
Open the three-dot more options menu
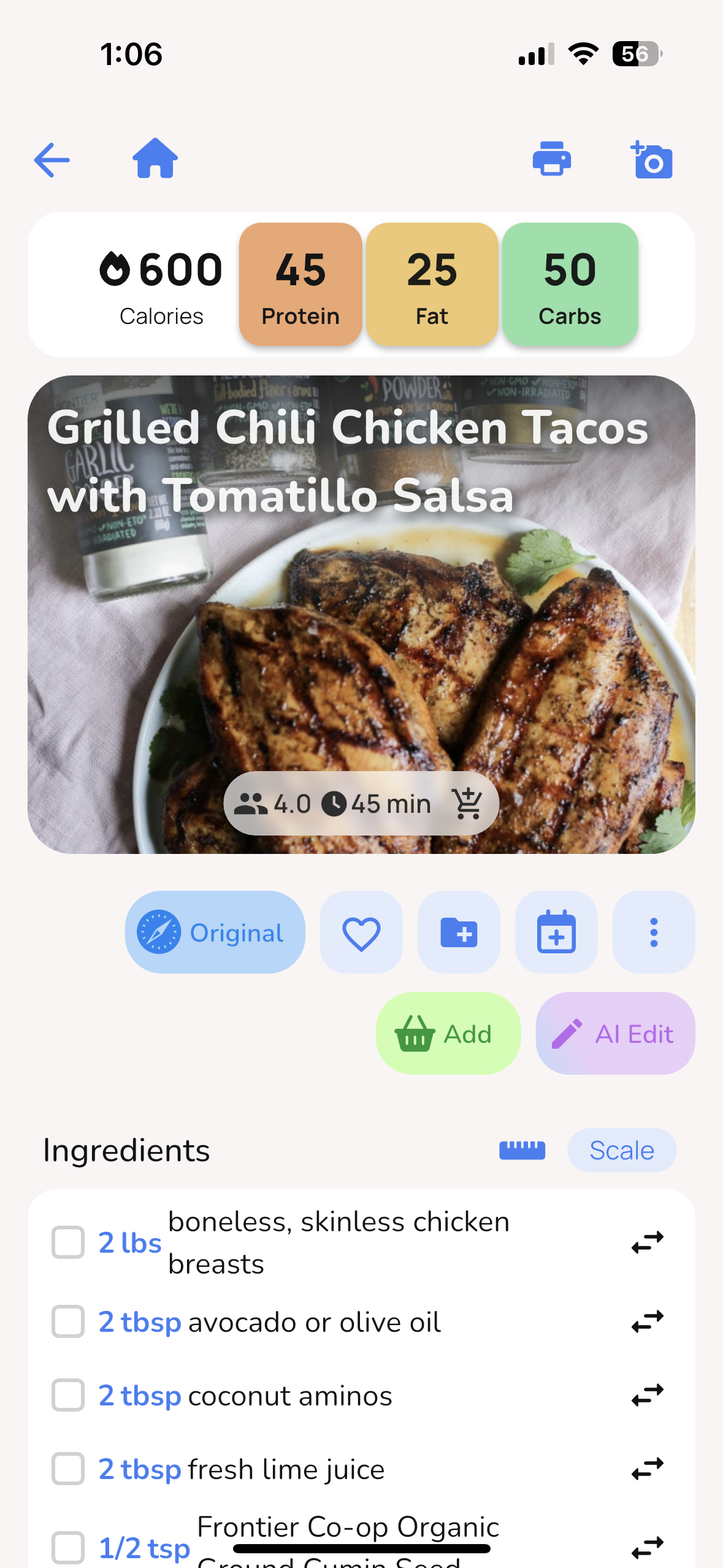[x=653, y=932]
